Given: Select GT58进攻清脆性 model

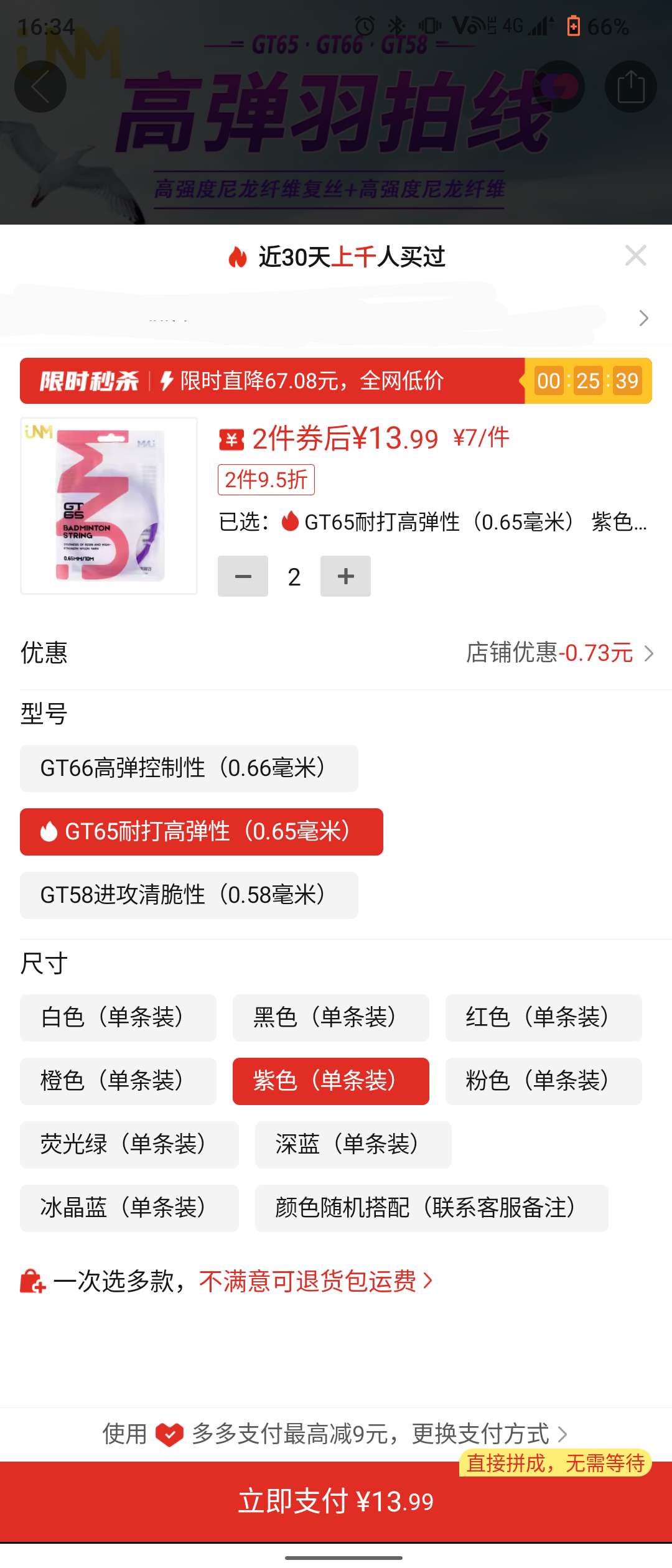Looking at the screenshot, I should coord(189,895).
